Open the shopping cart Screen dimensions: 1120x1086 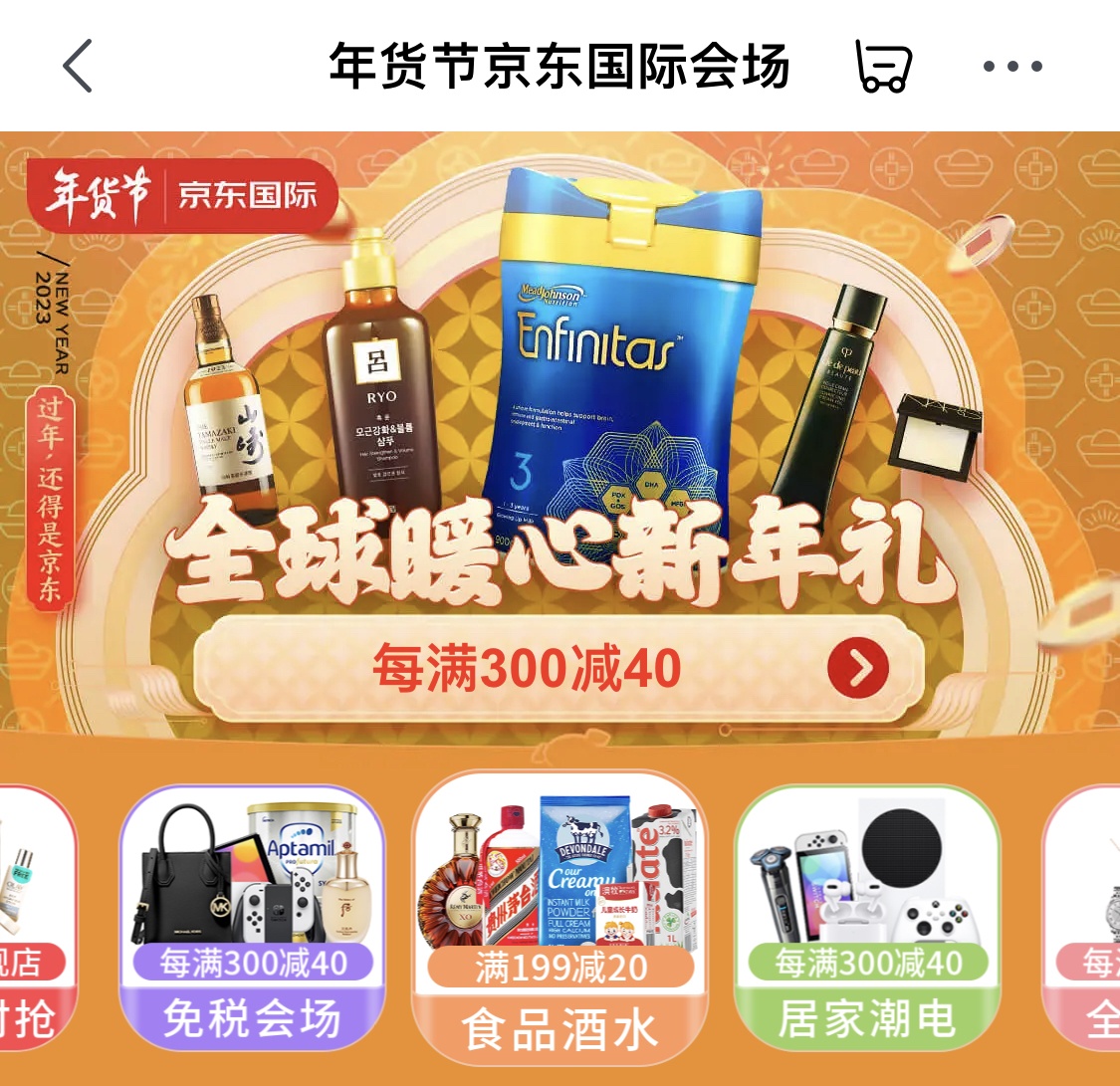883,67
